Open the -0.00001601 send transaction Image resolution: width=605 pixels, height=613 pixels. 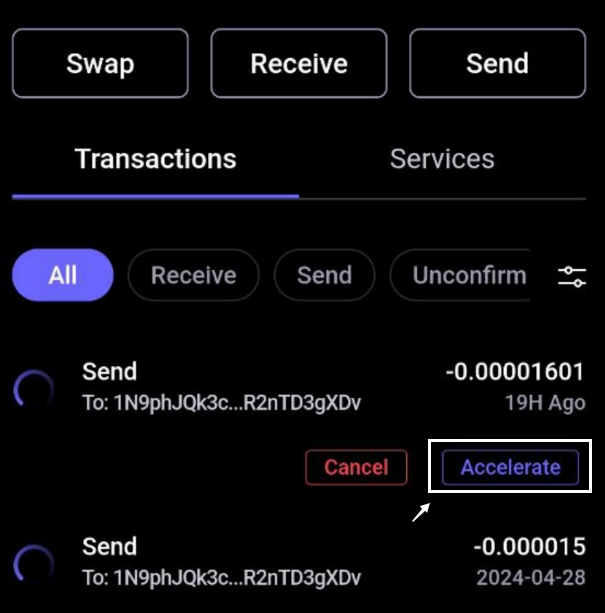[x=300, y=387]
